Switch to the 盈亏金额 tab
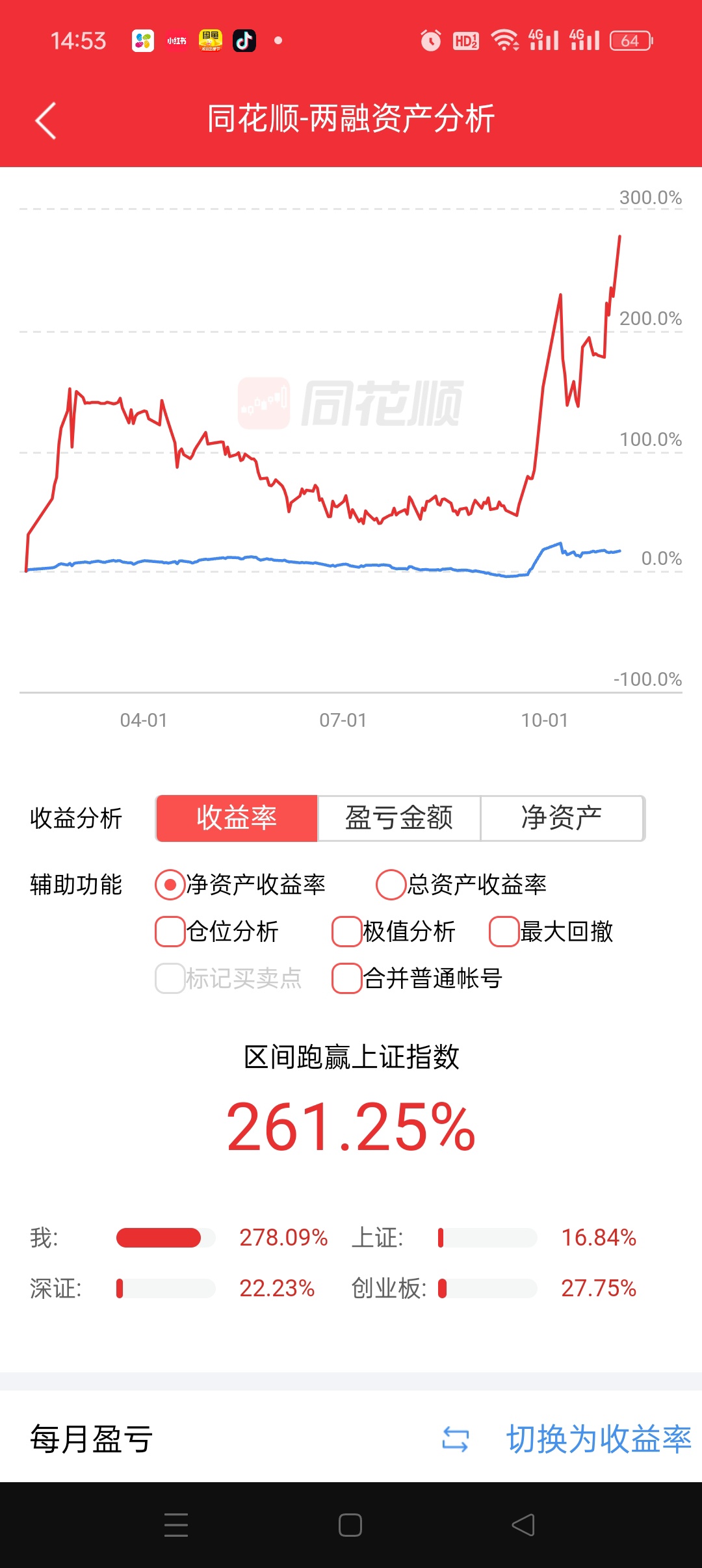 pyautogui.click(x=398, y=818)
